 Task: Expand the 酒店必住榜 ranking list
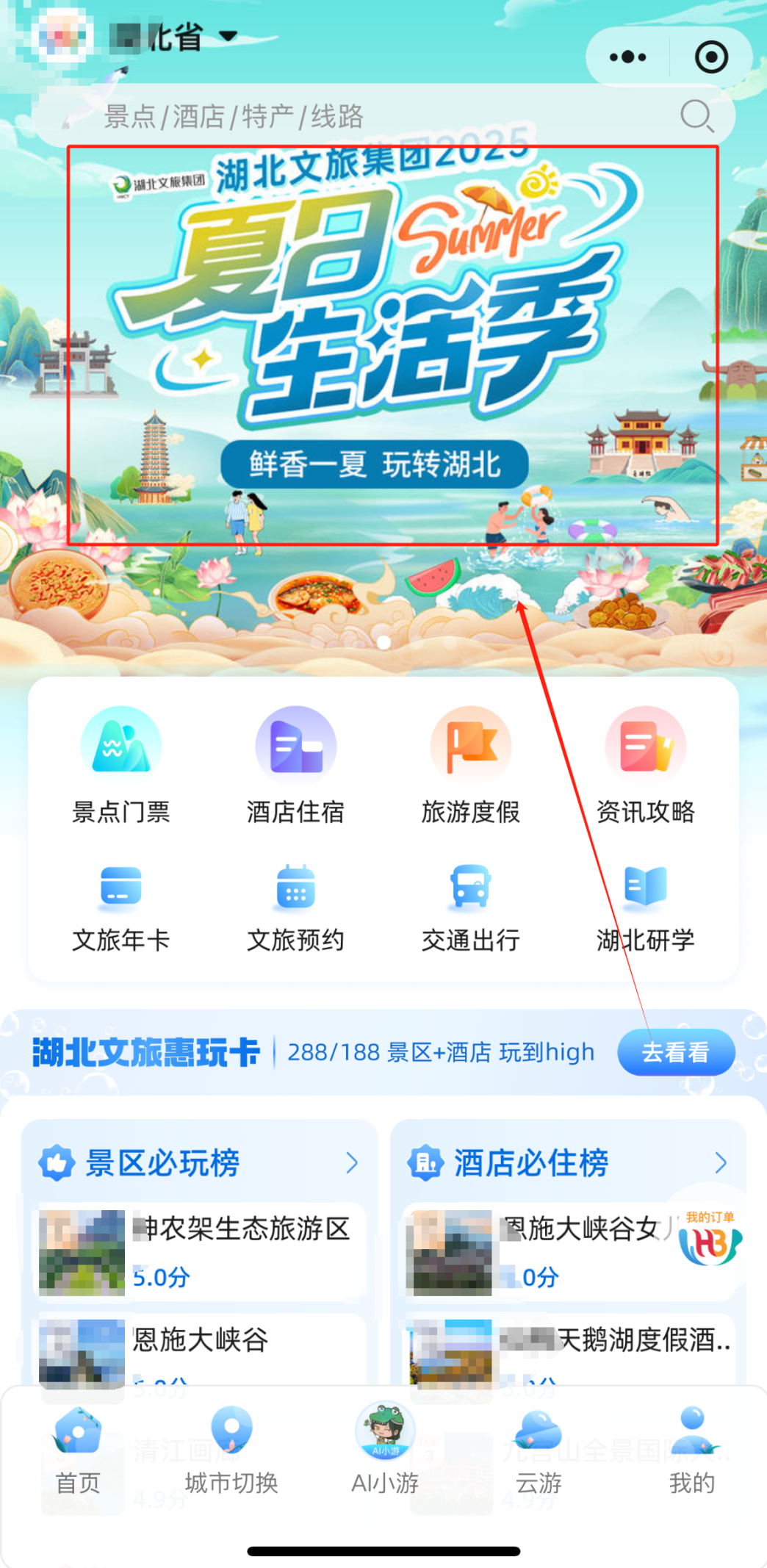[x=720, y=1162]
